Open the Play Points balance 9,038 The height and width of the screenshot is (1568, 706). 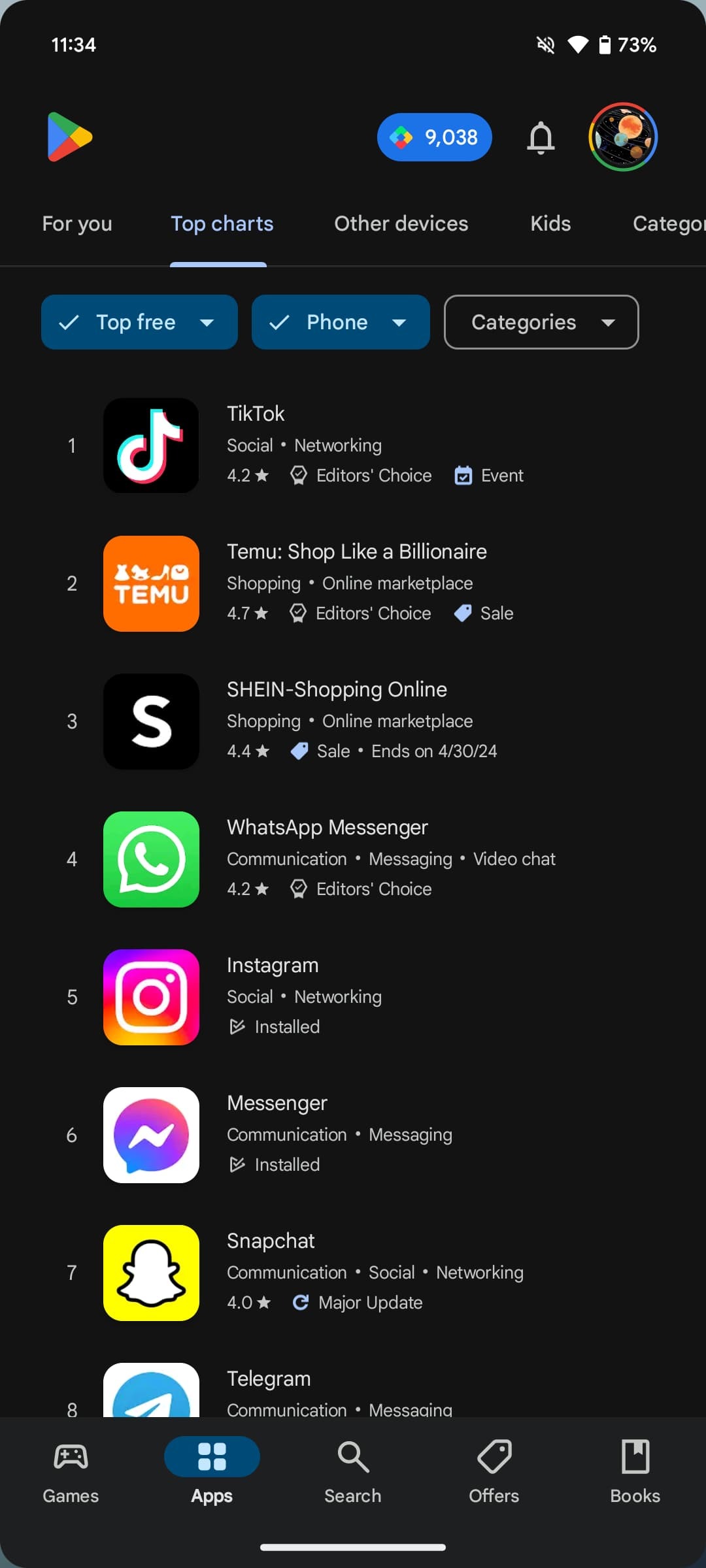(x=435, y=137)
